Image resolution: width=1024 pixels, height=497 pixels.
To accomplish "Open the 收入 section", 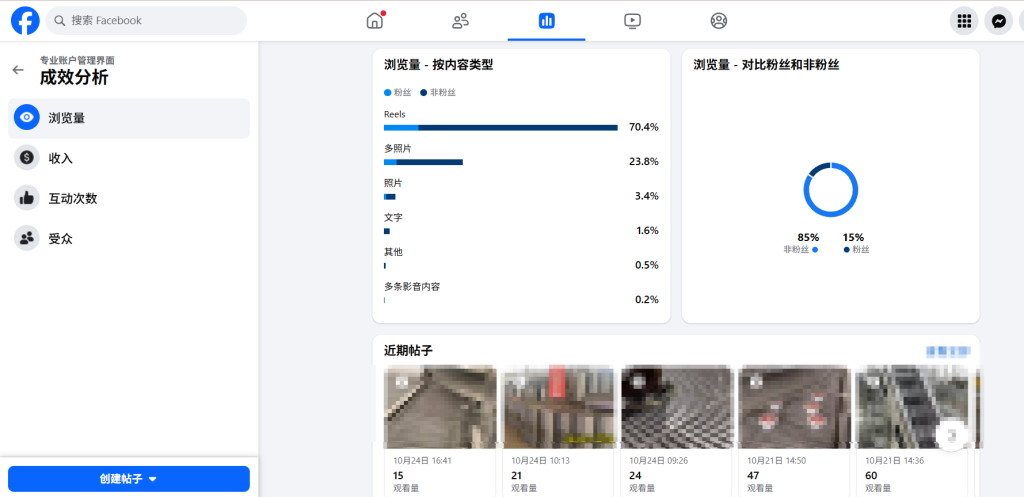I will (128, 158).
